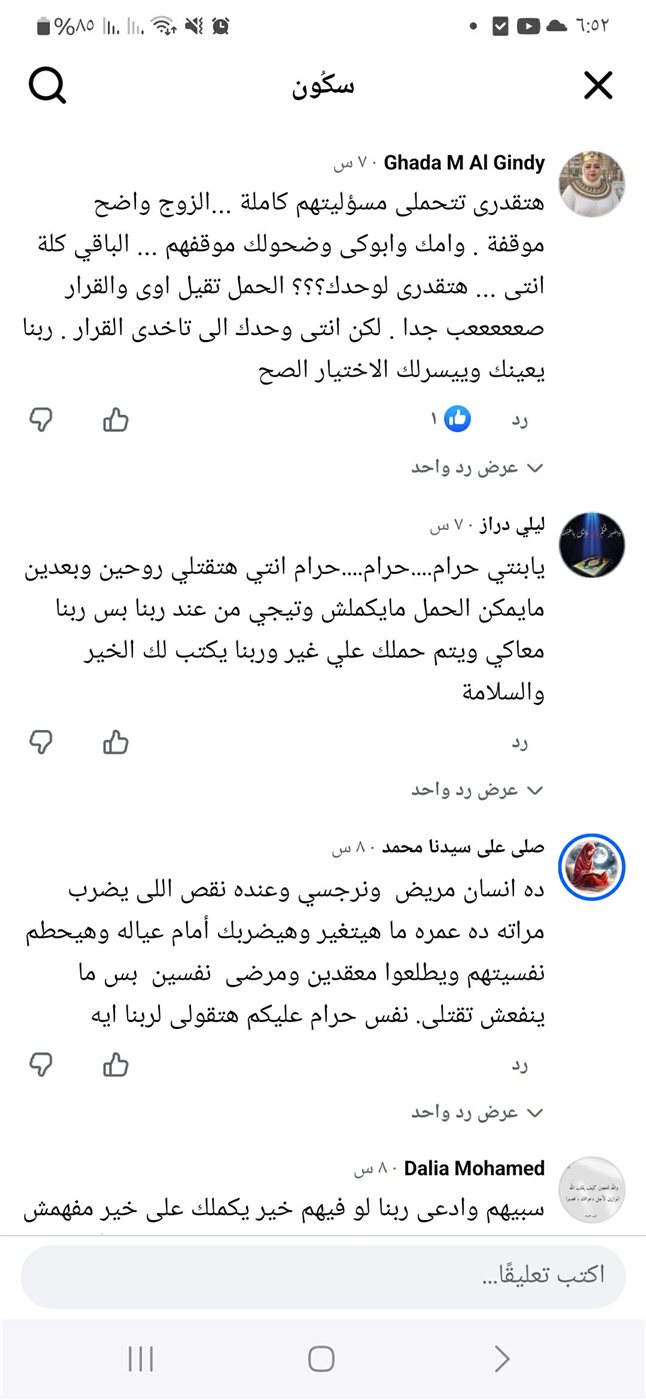Dislike ليلي دراز's comment

pyautogui.click(x=40, y=742)
